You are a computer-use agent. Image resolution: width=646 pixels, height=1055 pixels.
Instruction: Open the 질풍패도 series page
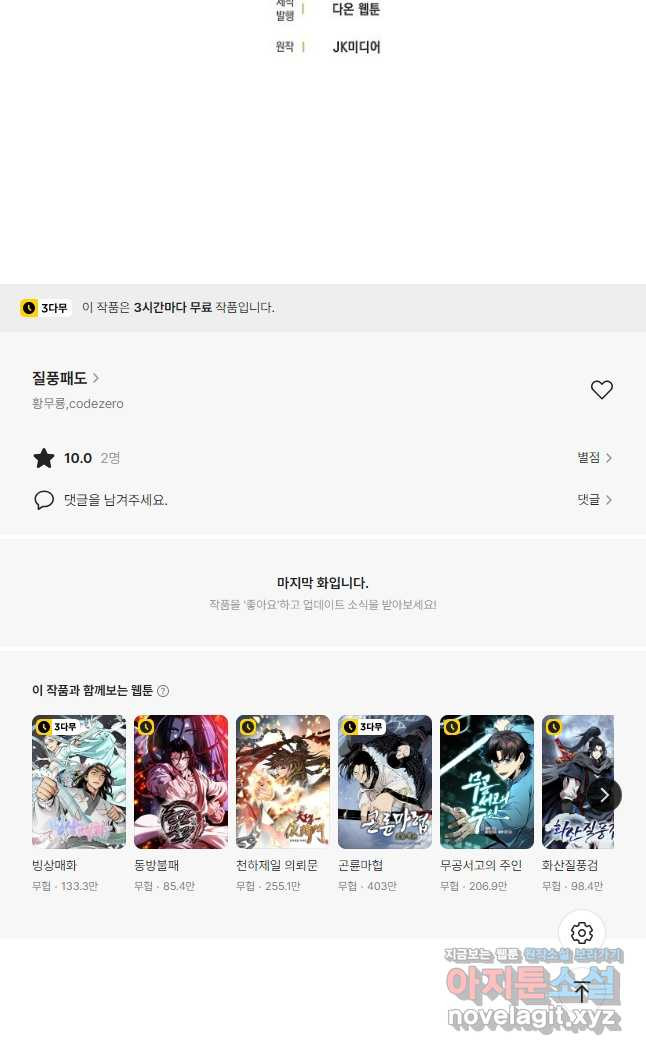coord(65,378)
